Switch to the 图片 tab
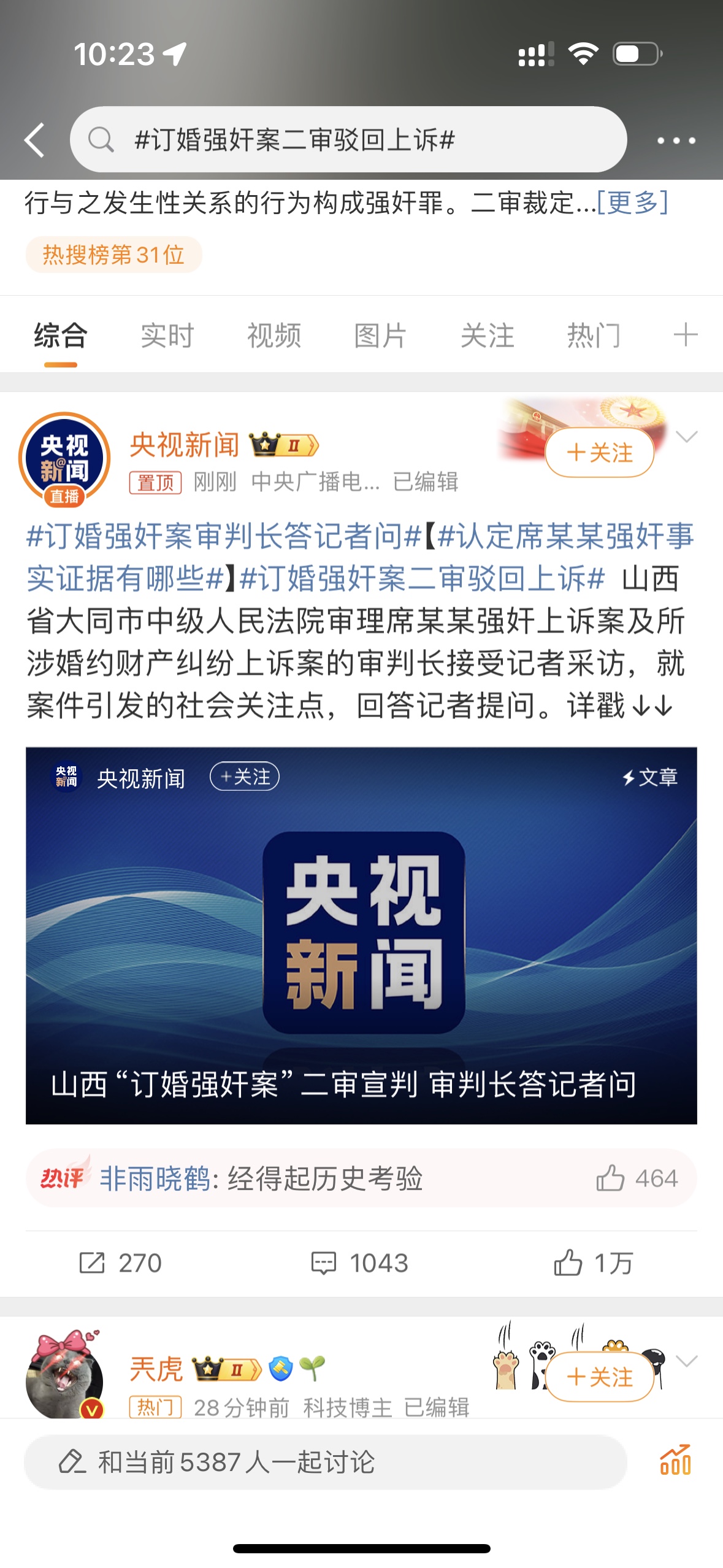 point(381,336)
